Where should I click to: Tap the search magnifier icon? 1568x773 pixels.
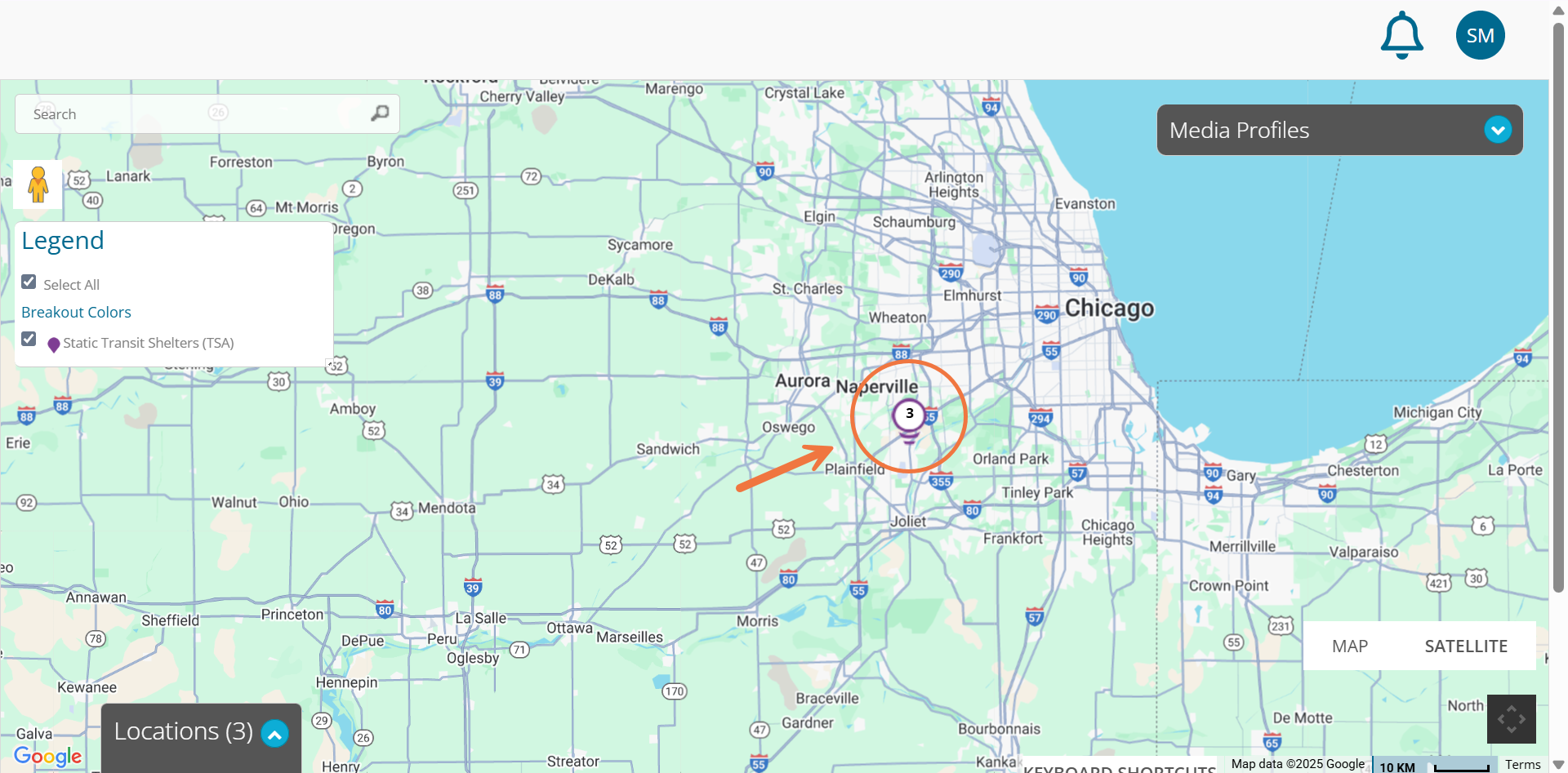pos(380,113)
